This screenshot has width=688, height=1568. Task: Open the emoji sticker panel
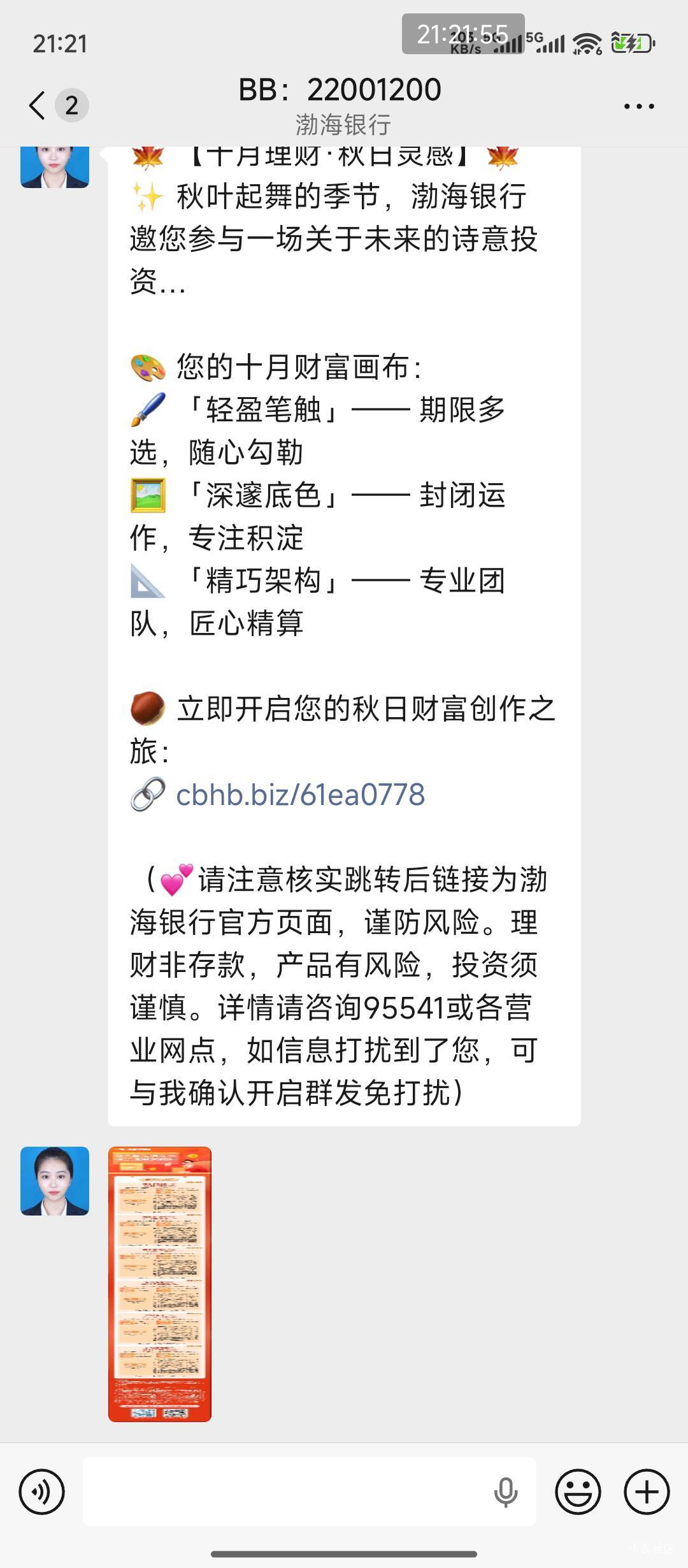(578, 1492)
